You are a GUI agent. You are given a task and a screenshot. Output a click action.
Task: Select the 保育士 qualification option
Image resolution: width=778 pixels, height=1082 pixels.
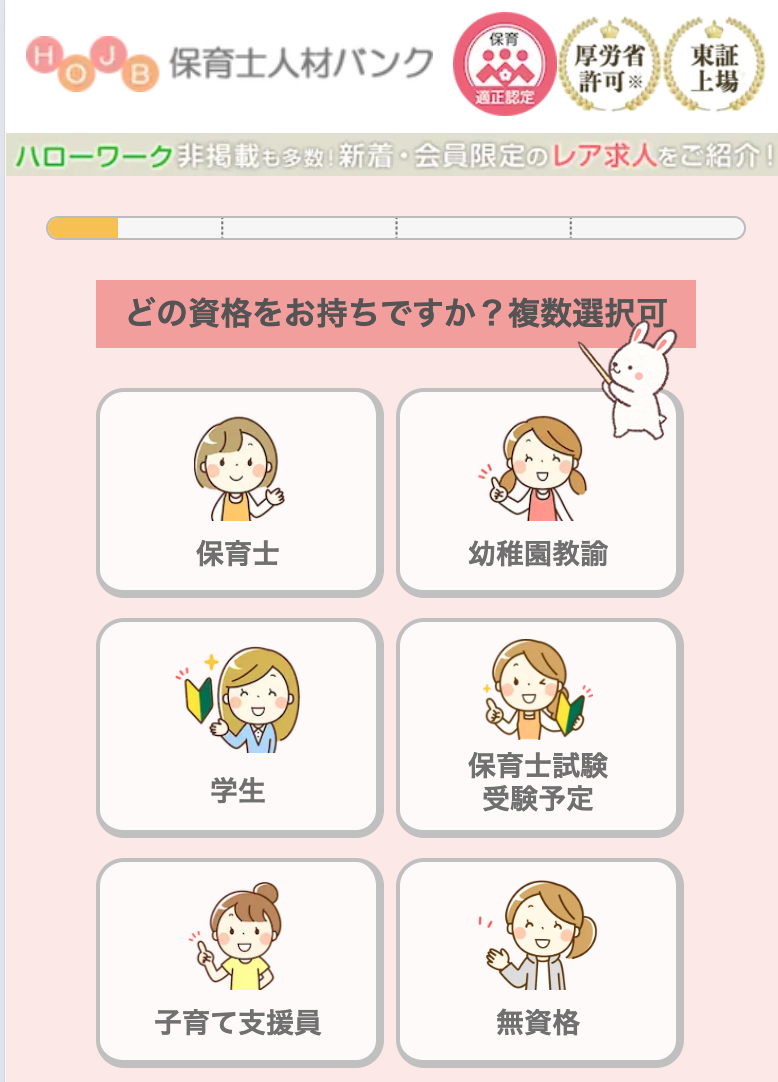click(x=238, y=491)
